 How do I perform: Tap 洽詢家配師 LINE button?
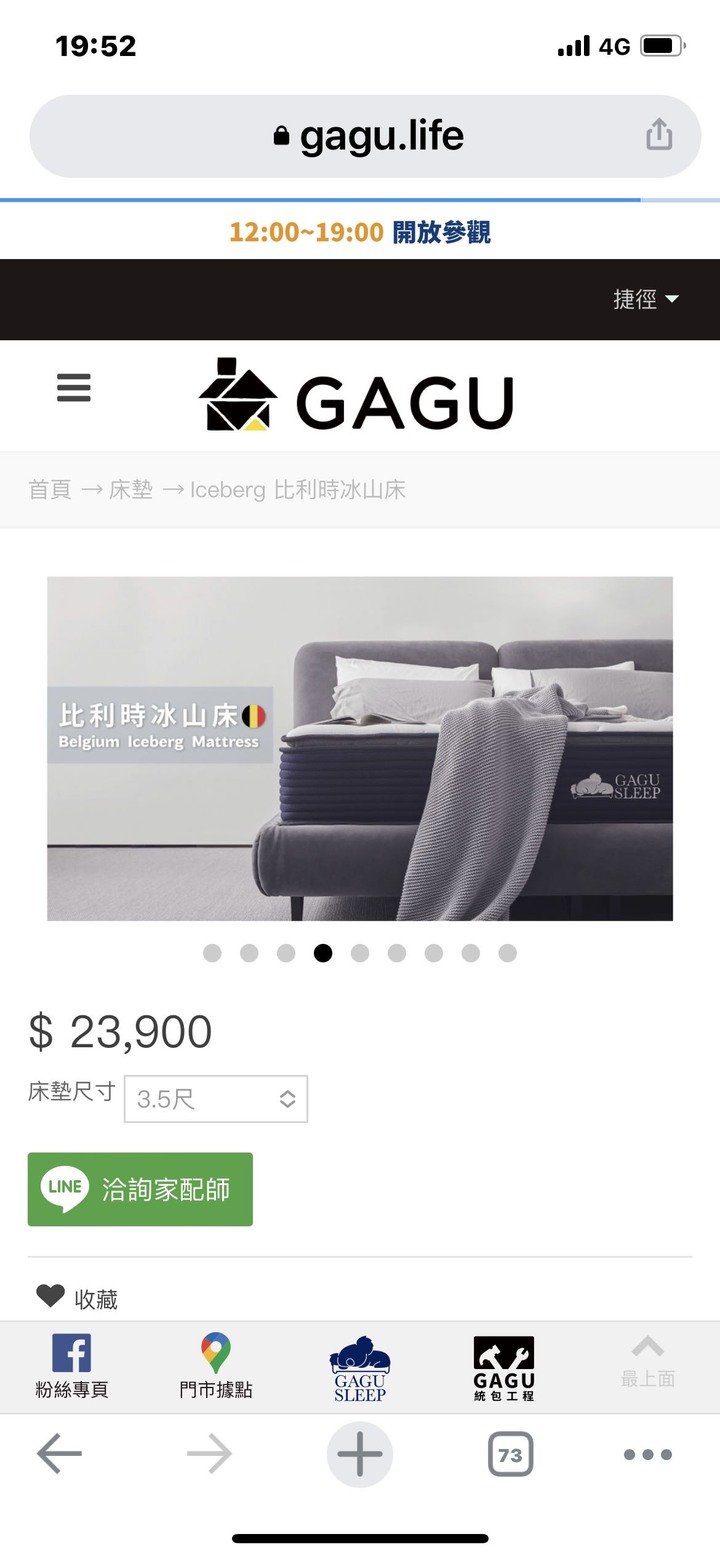pos(140,1189)
